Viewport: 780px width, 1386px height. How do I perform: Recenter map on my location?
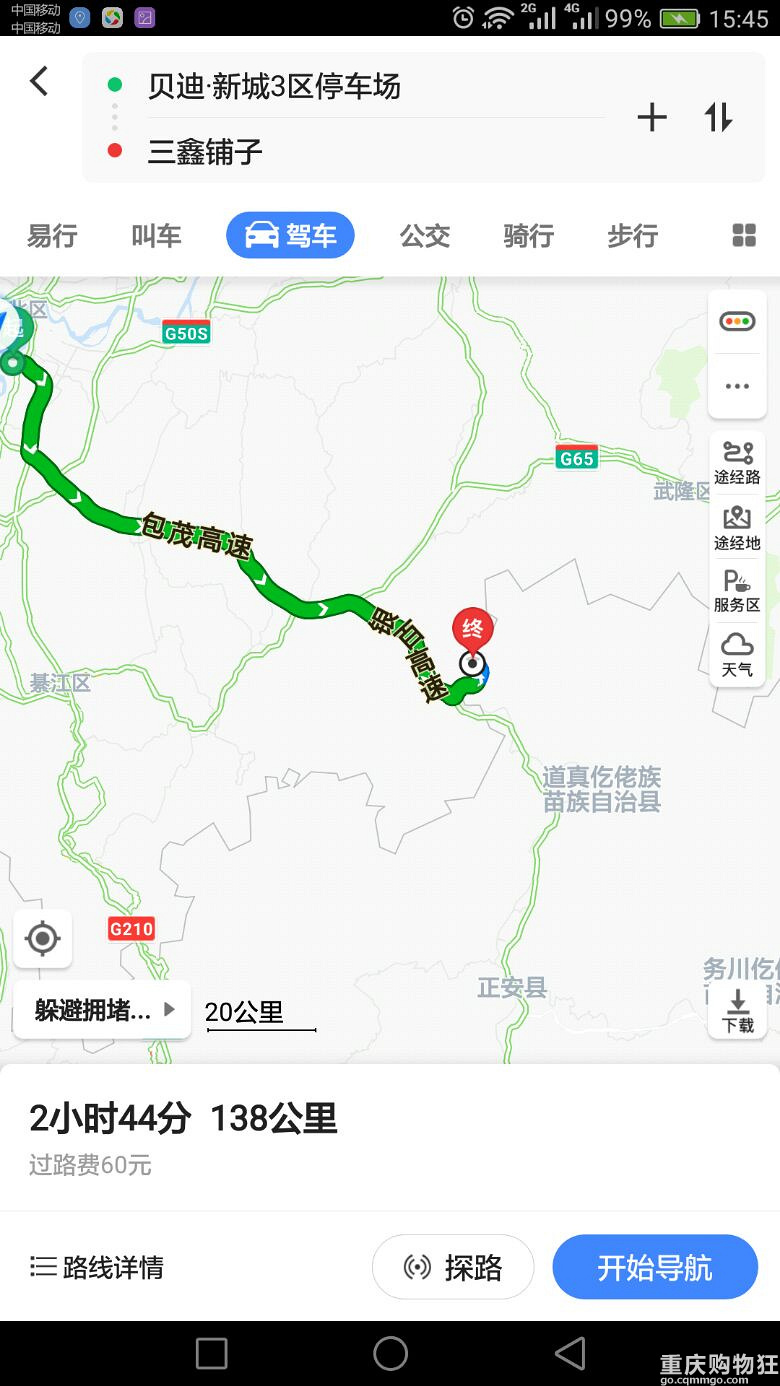pos(43,939)
